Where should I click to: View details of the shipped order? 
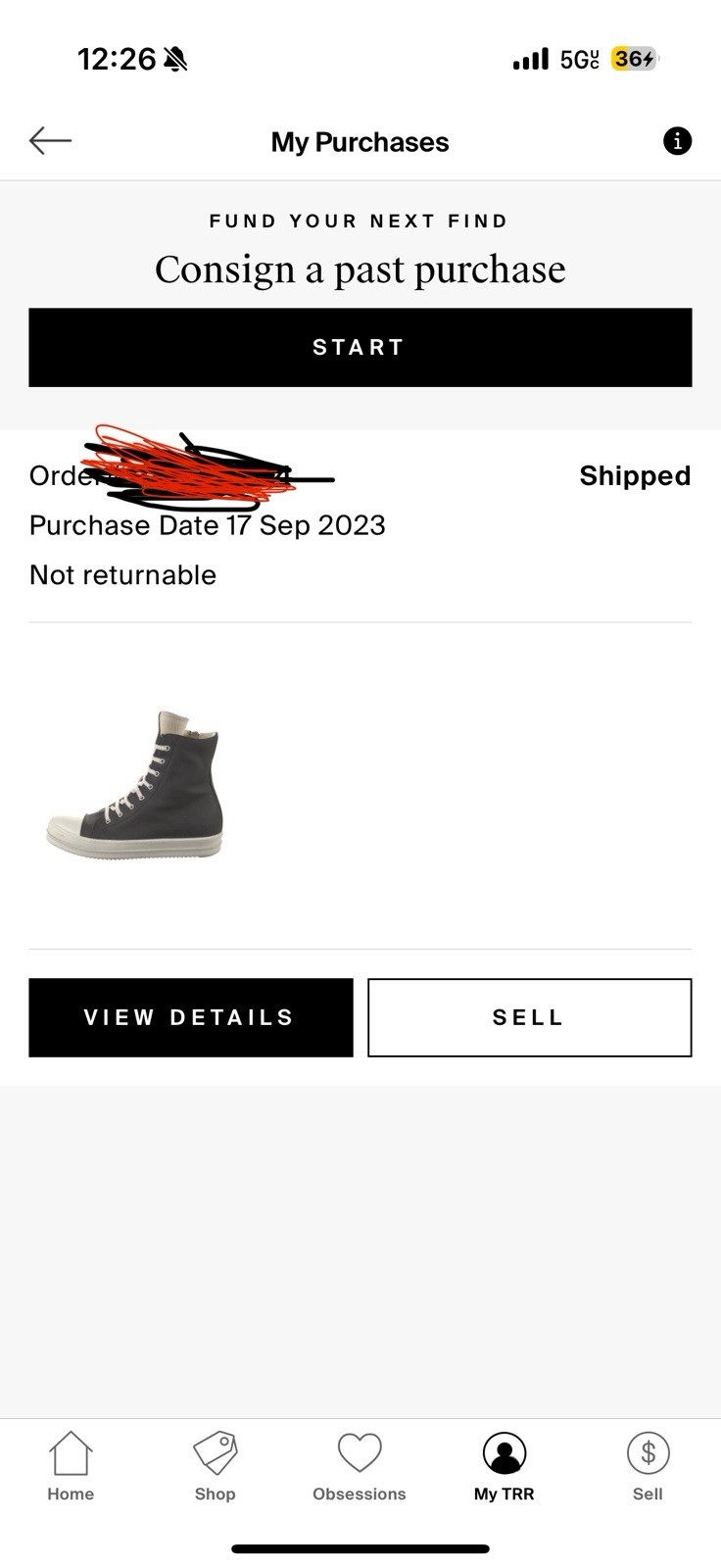point(191,1017)
